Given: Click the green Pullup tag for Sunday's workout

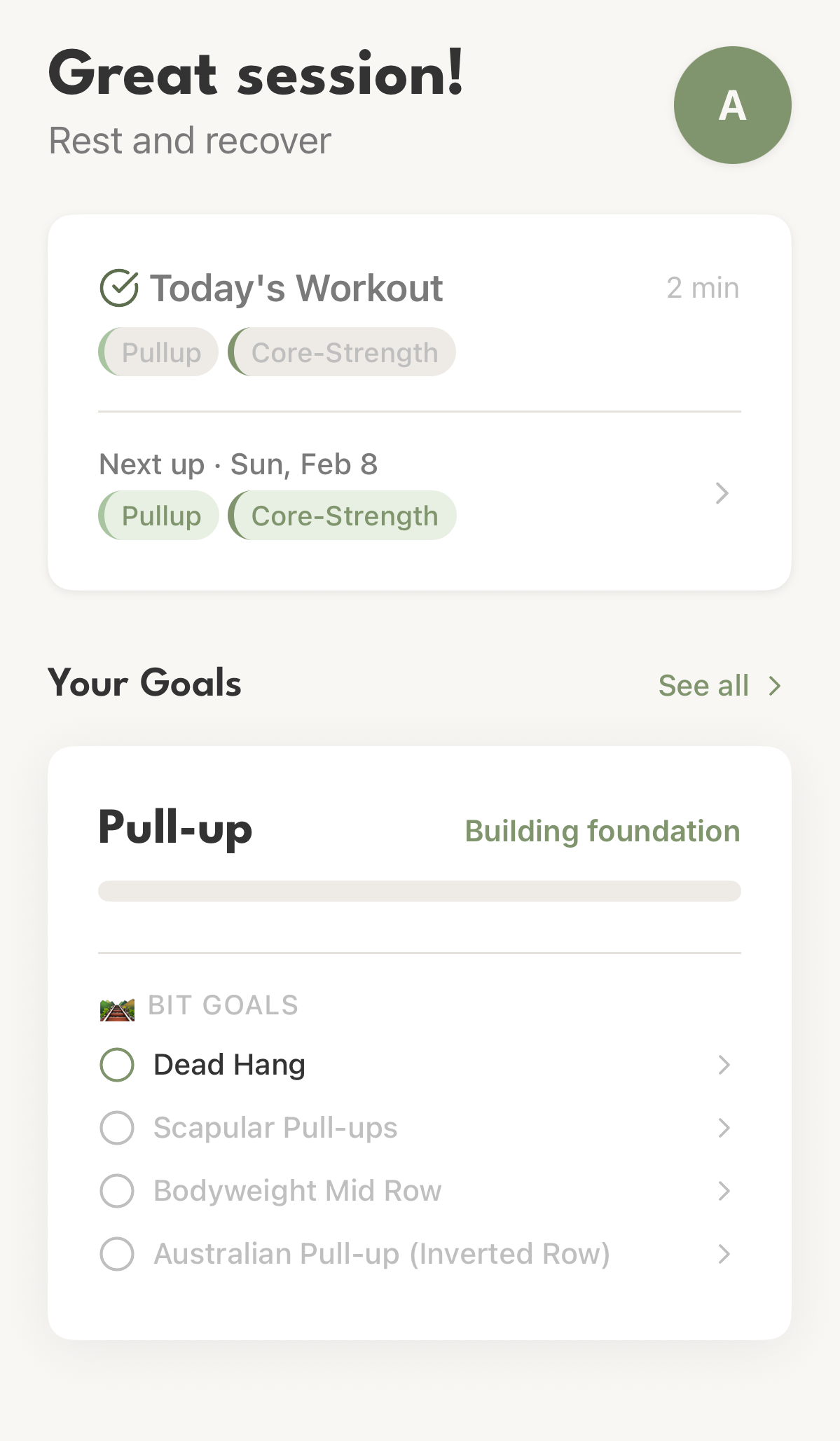Looking at the screenshot, I should click(x=158, y=515).
